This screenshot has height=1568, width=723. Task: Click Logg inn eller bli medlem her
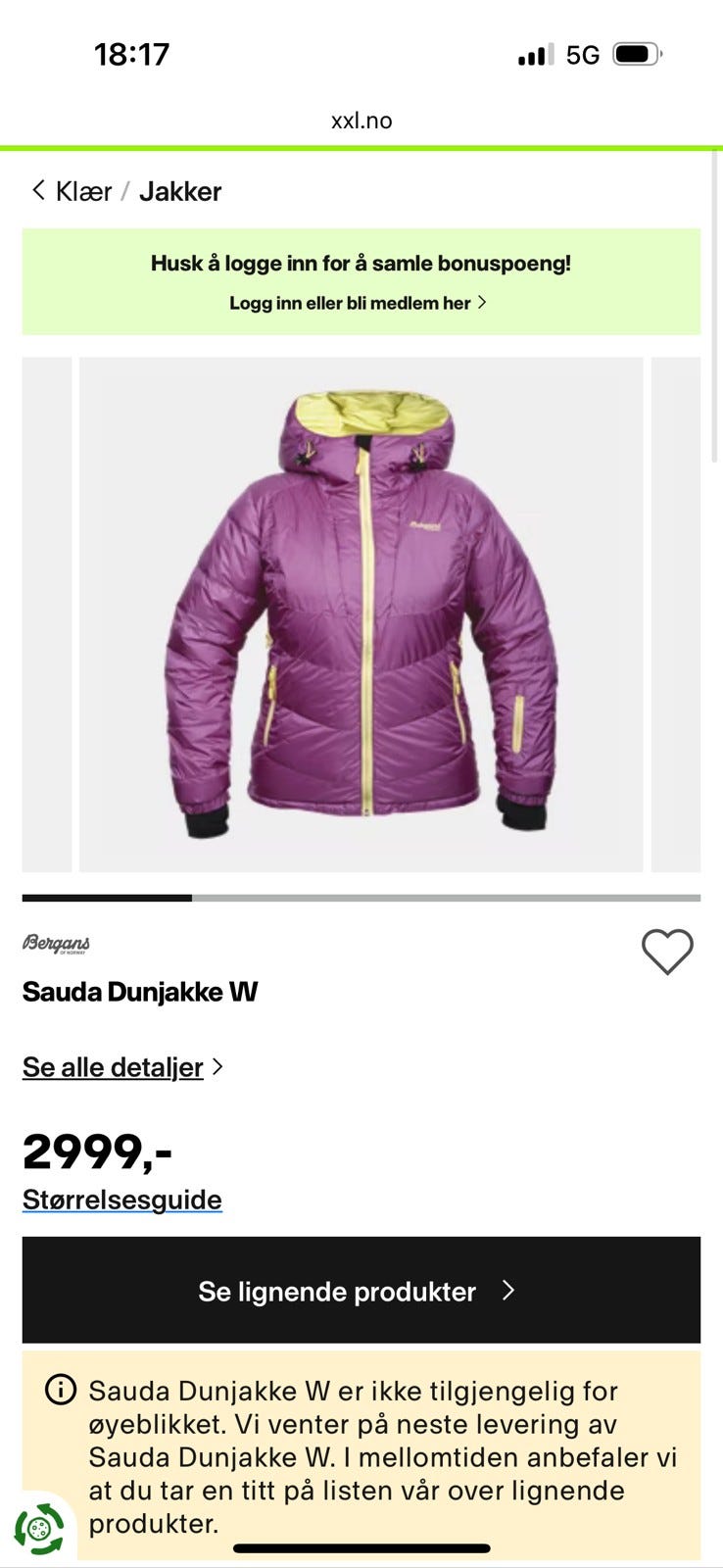point(348,304)
